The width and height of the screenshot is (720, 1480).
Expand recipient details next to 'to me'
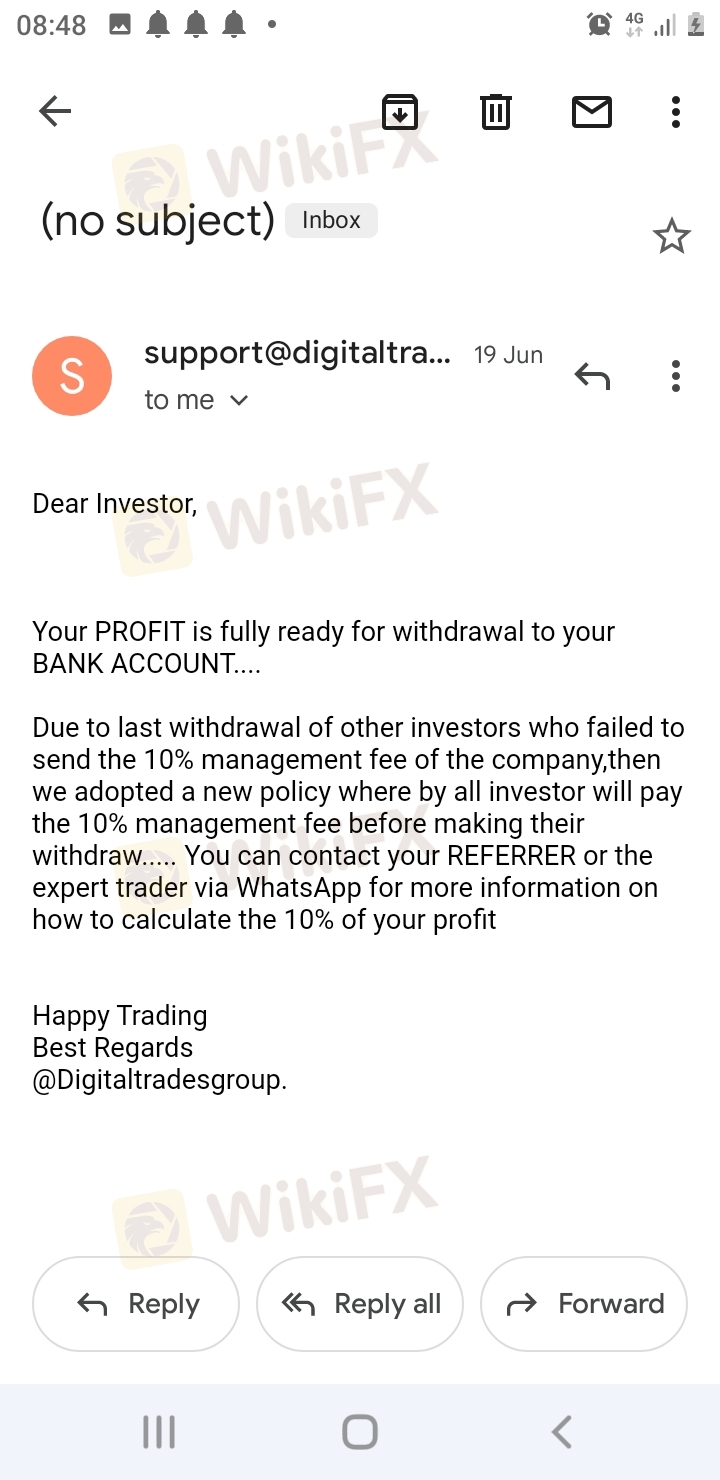coord(239,400)
